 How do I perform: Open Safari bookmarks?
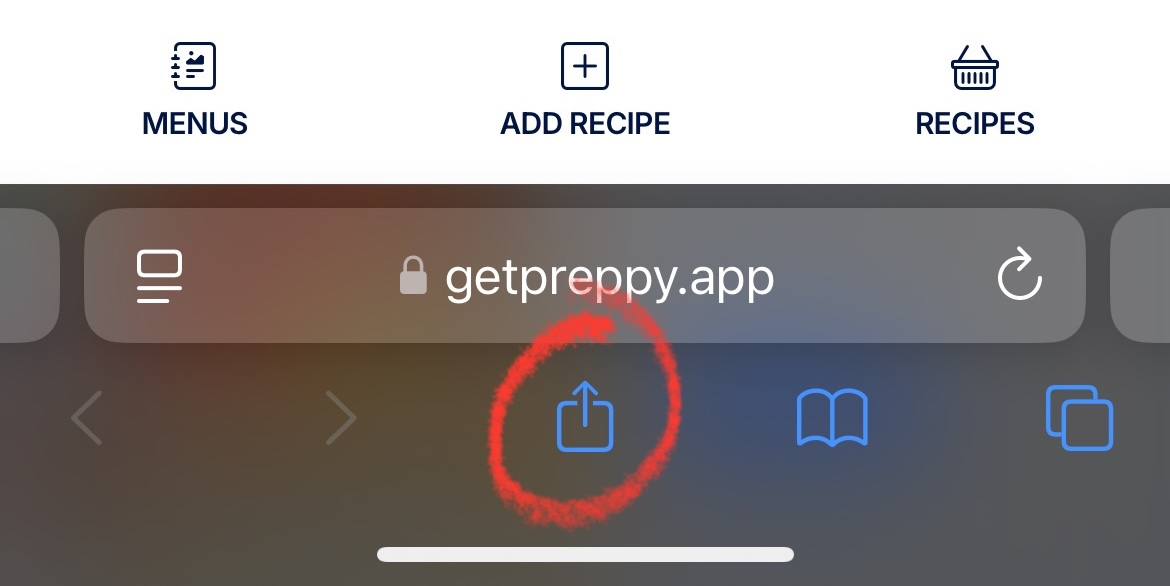point(832,417)
